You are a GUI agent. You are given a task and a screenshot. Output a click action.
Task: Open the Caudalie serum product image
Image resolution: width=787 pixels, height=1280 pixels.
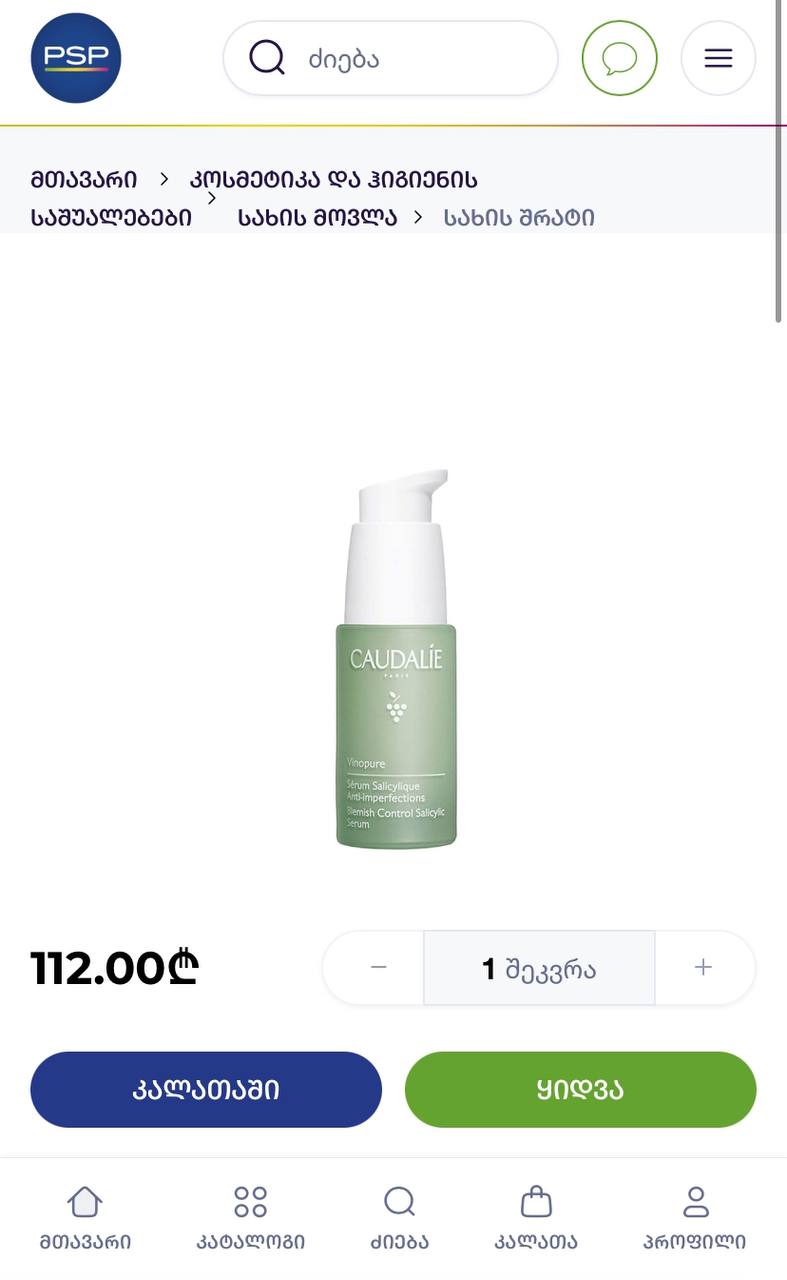point(396,659)
